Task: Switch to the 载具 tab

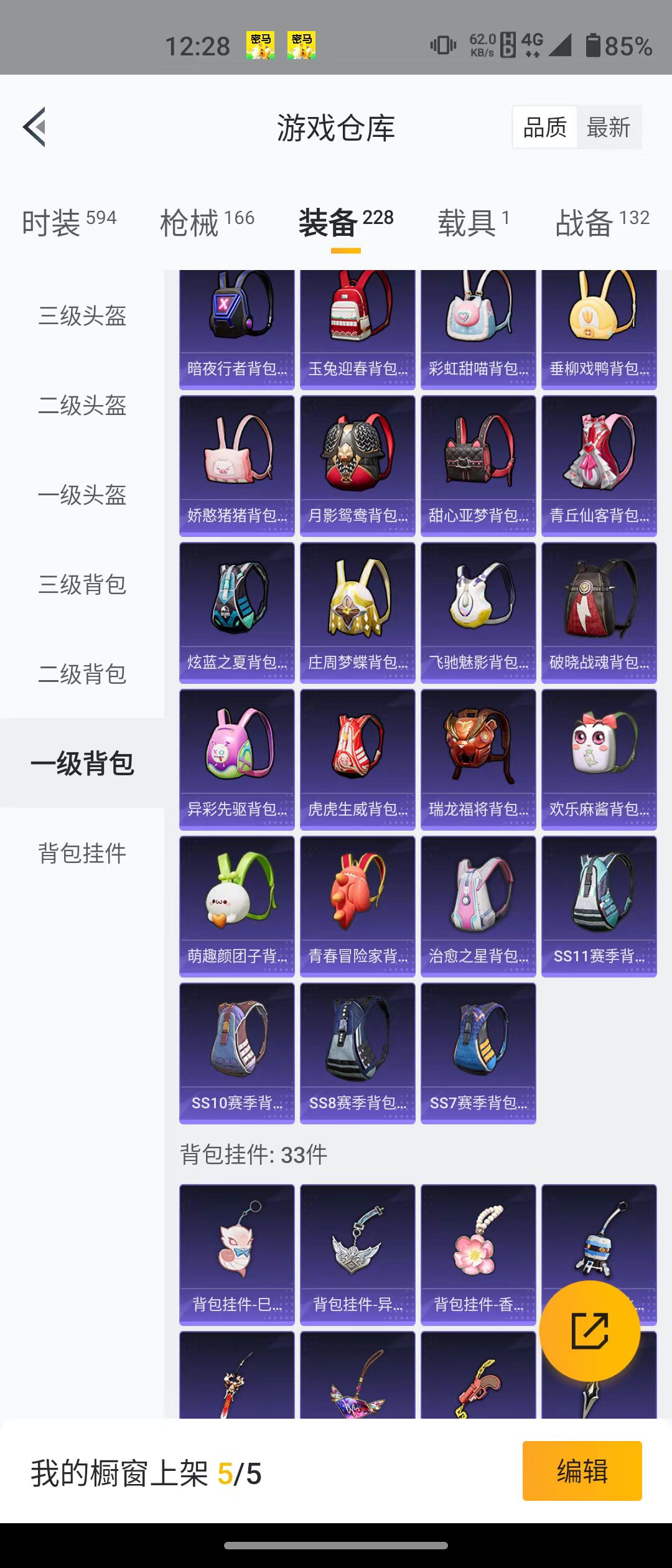Action: pos(474,223)
